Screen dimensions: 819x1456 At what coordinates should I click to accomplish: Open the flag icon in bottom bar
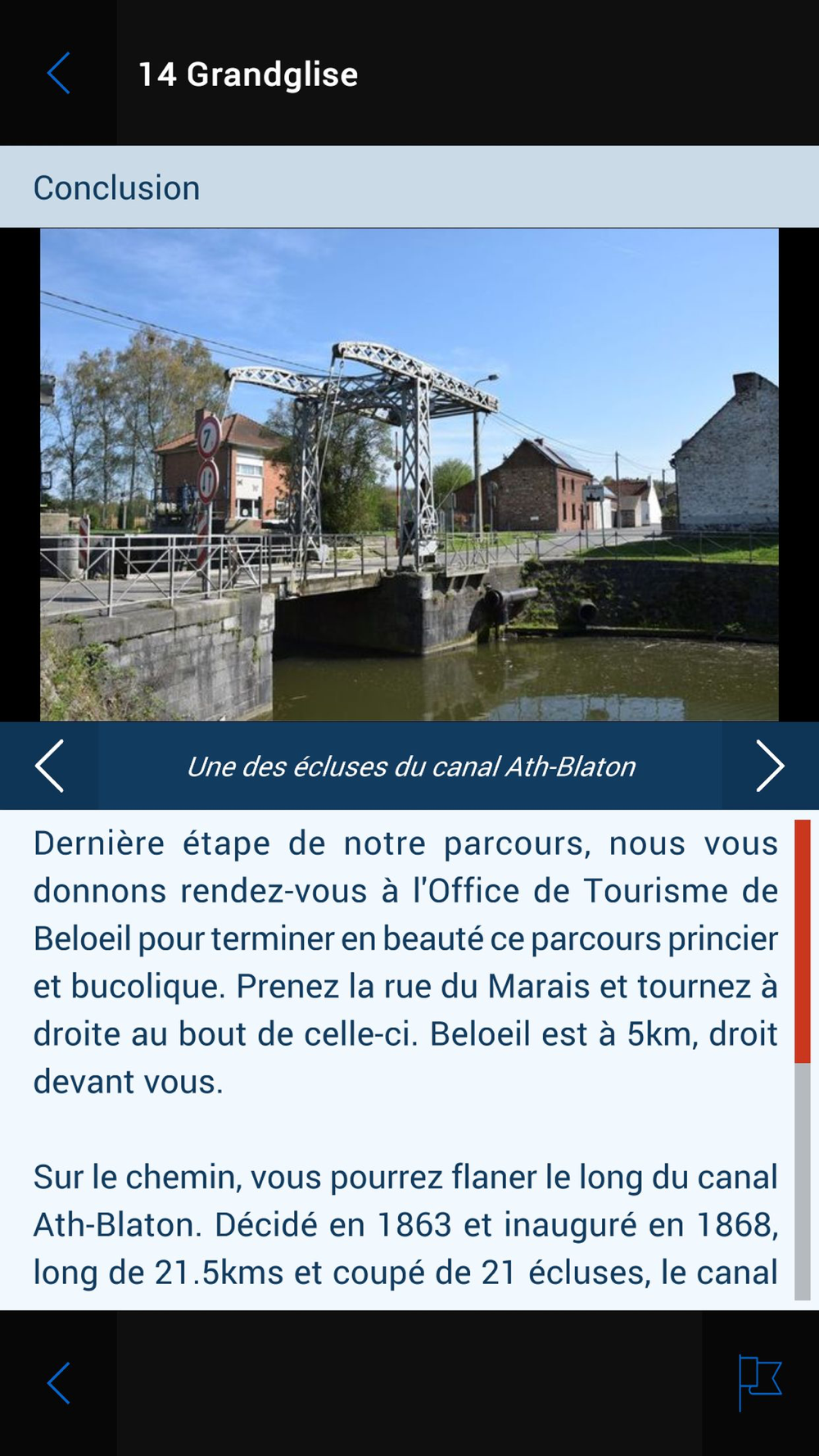coord(760,1383)
